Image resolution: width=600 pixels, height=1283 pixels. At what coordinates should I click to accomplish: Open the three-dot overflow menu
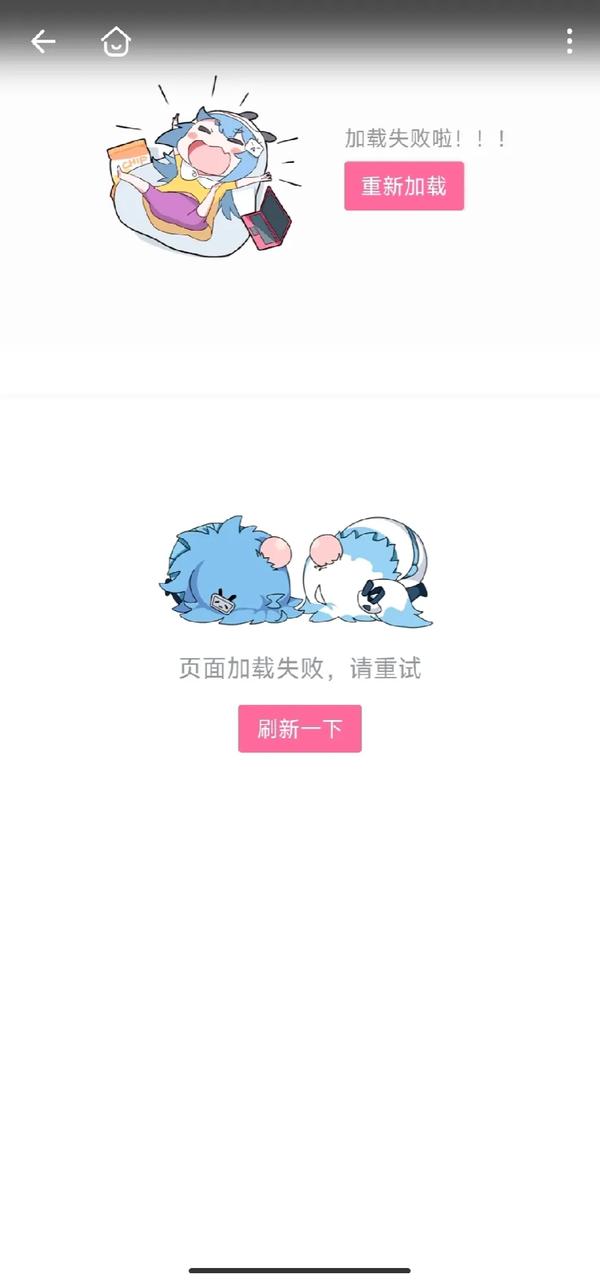(569, 41)
